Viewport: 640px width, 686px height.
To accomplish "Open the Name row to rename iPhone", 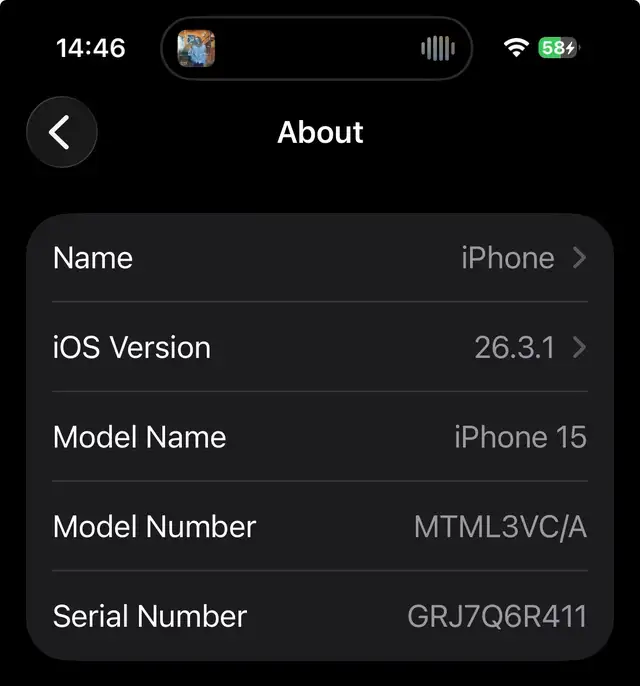I will [320, 258].
